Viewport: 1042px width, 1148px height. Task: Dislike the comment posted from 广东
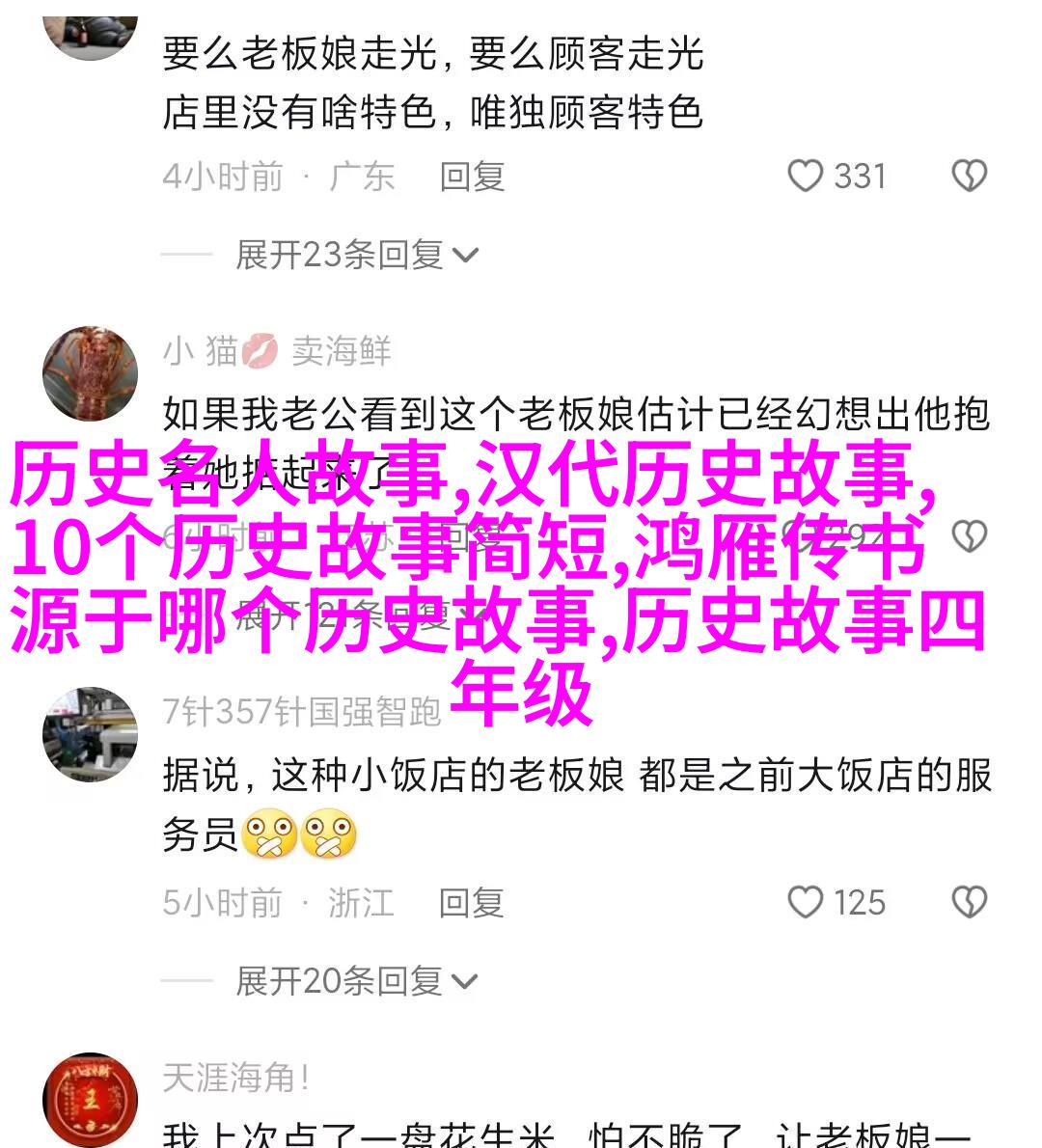(x=969, y=177)
